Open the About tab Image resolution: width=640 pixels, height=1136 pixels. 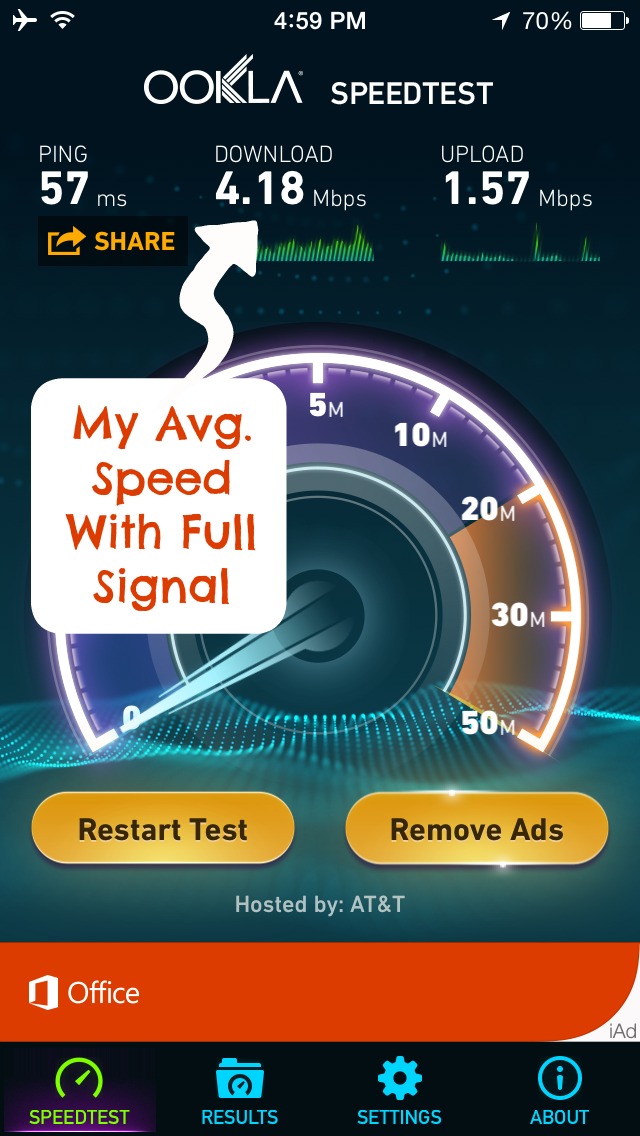(x=560, y=1090)
